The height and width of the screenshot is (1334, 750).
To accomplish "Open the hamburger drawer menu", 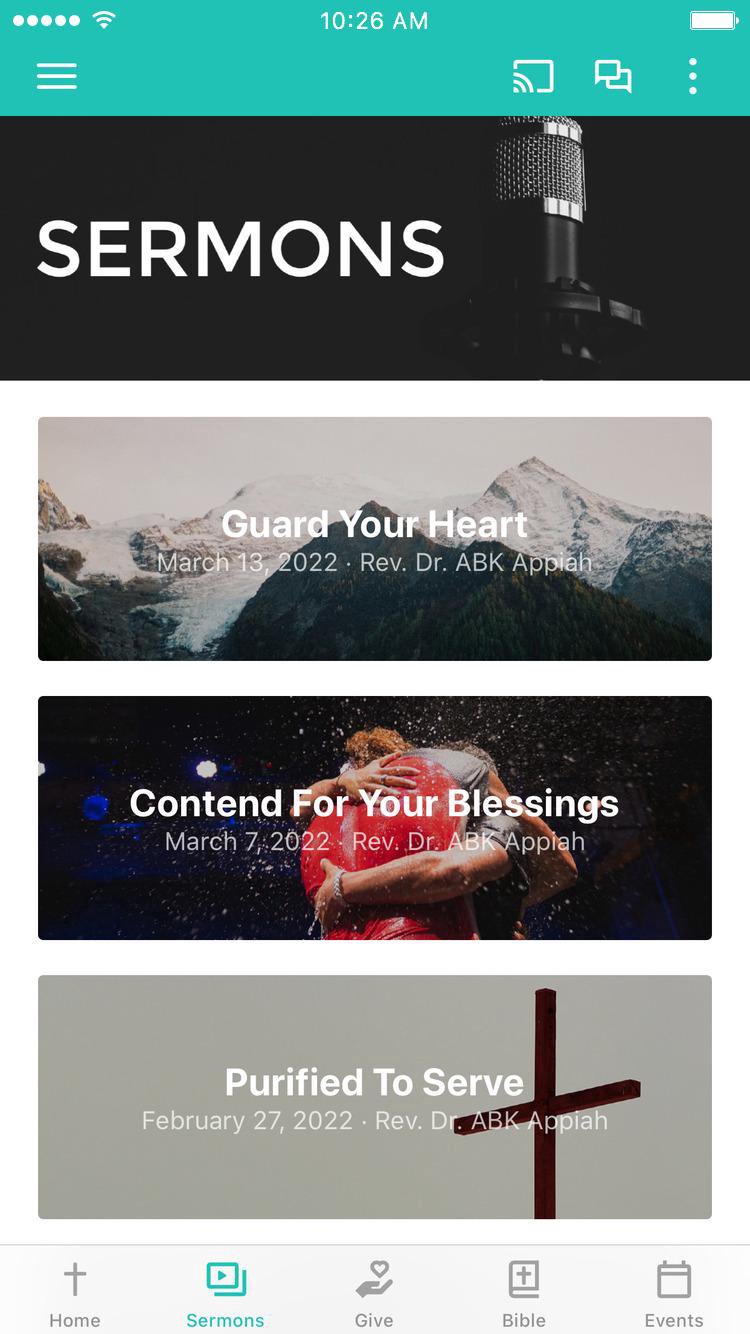I will 57,77.
